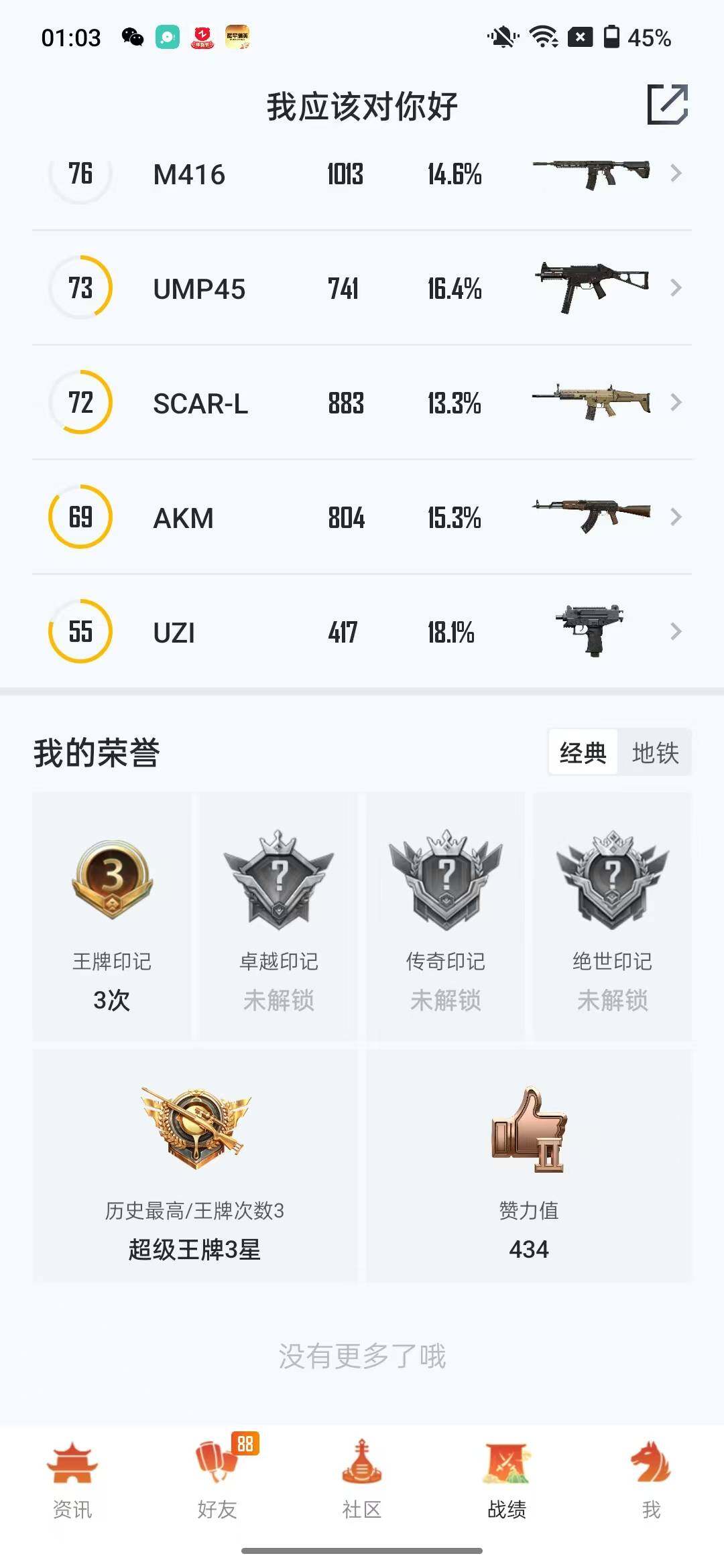Keep 经典 mode selected

[583, 753]
